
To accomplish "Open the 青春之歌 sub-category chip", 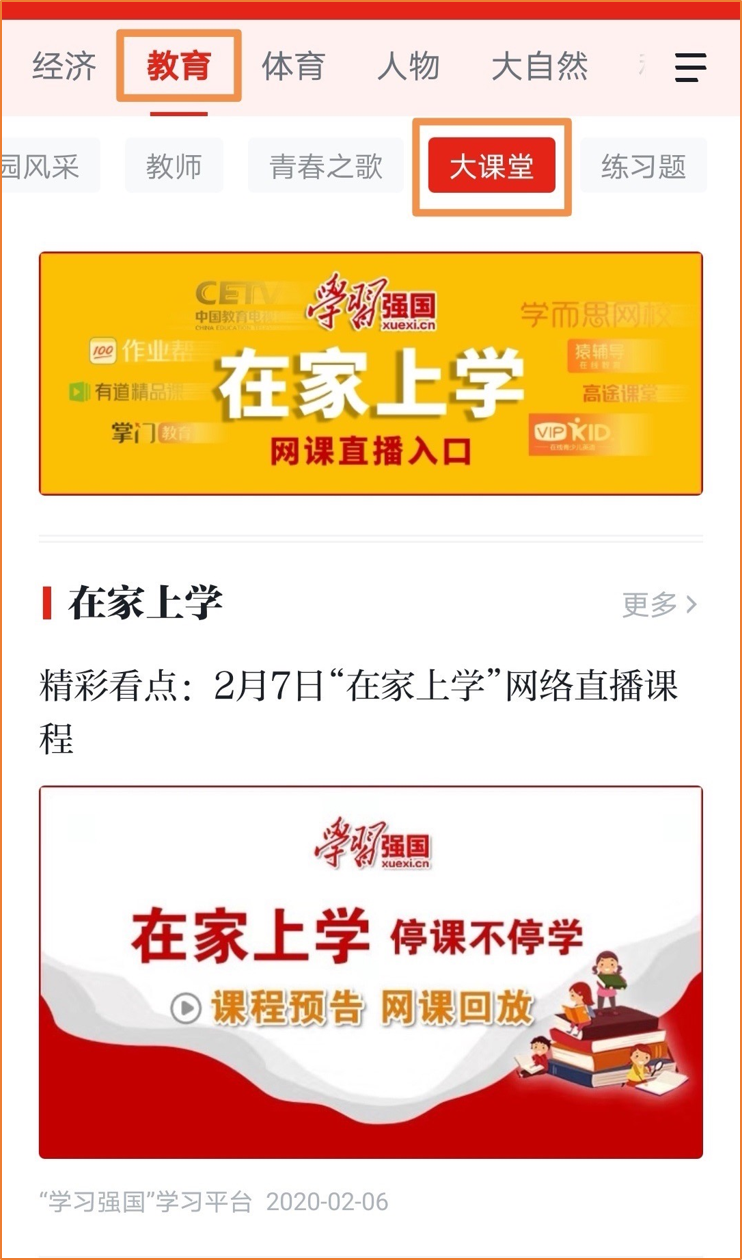I will (x=326, y=166).
